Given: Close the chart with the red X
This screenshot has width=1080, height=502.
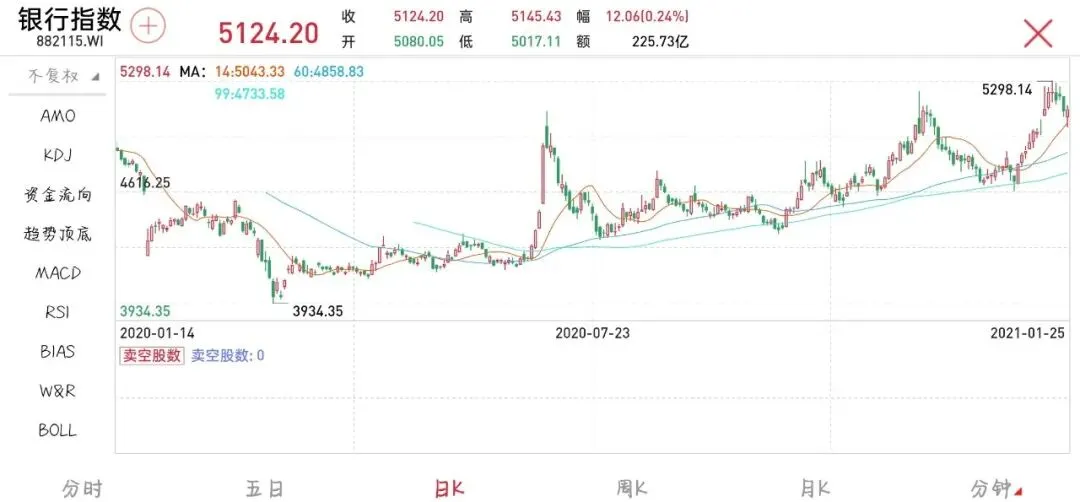Looking at the screenshot, I should [1037, 33].
